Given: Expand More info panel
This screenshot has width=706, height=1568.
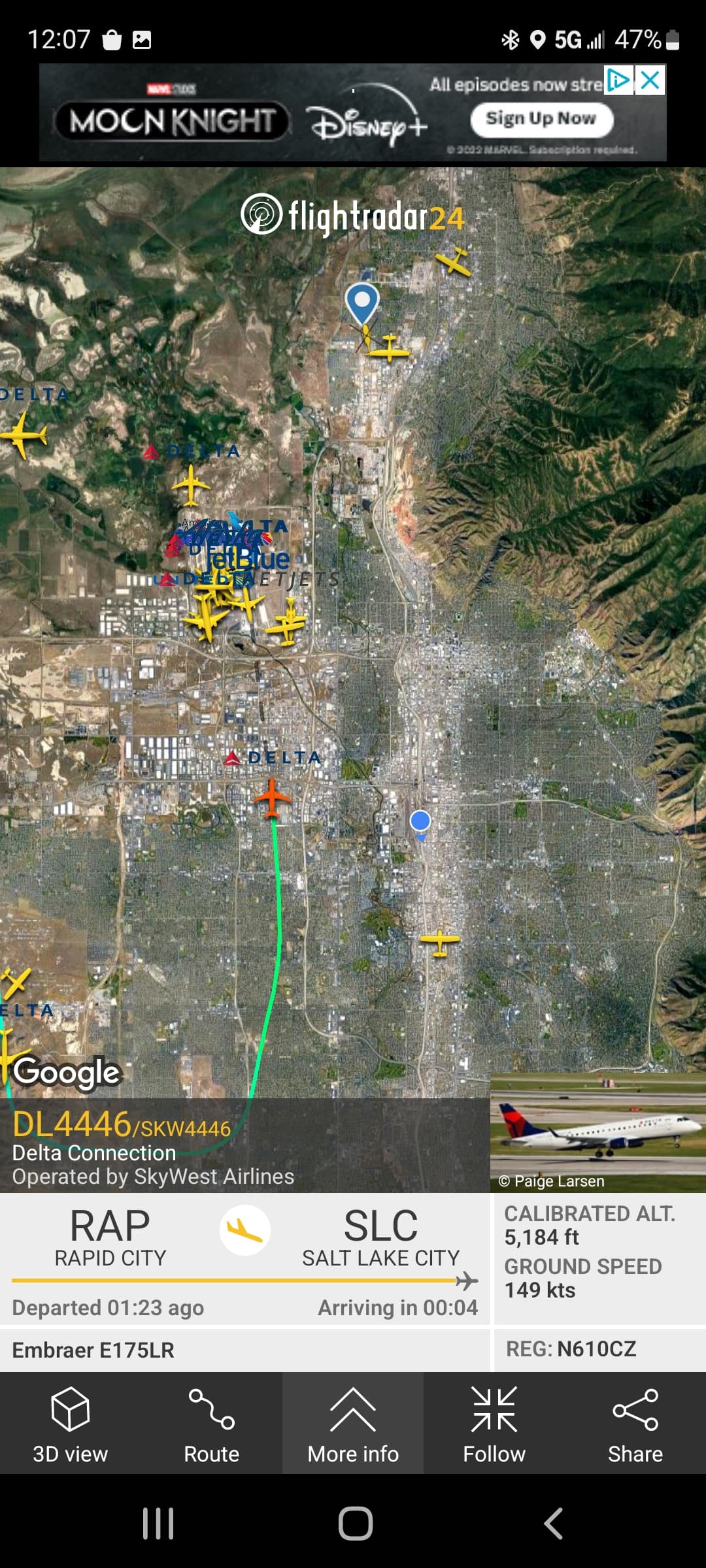Looking at the screenshot, I should [x=353, y=1424].
